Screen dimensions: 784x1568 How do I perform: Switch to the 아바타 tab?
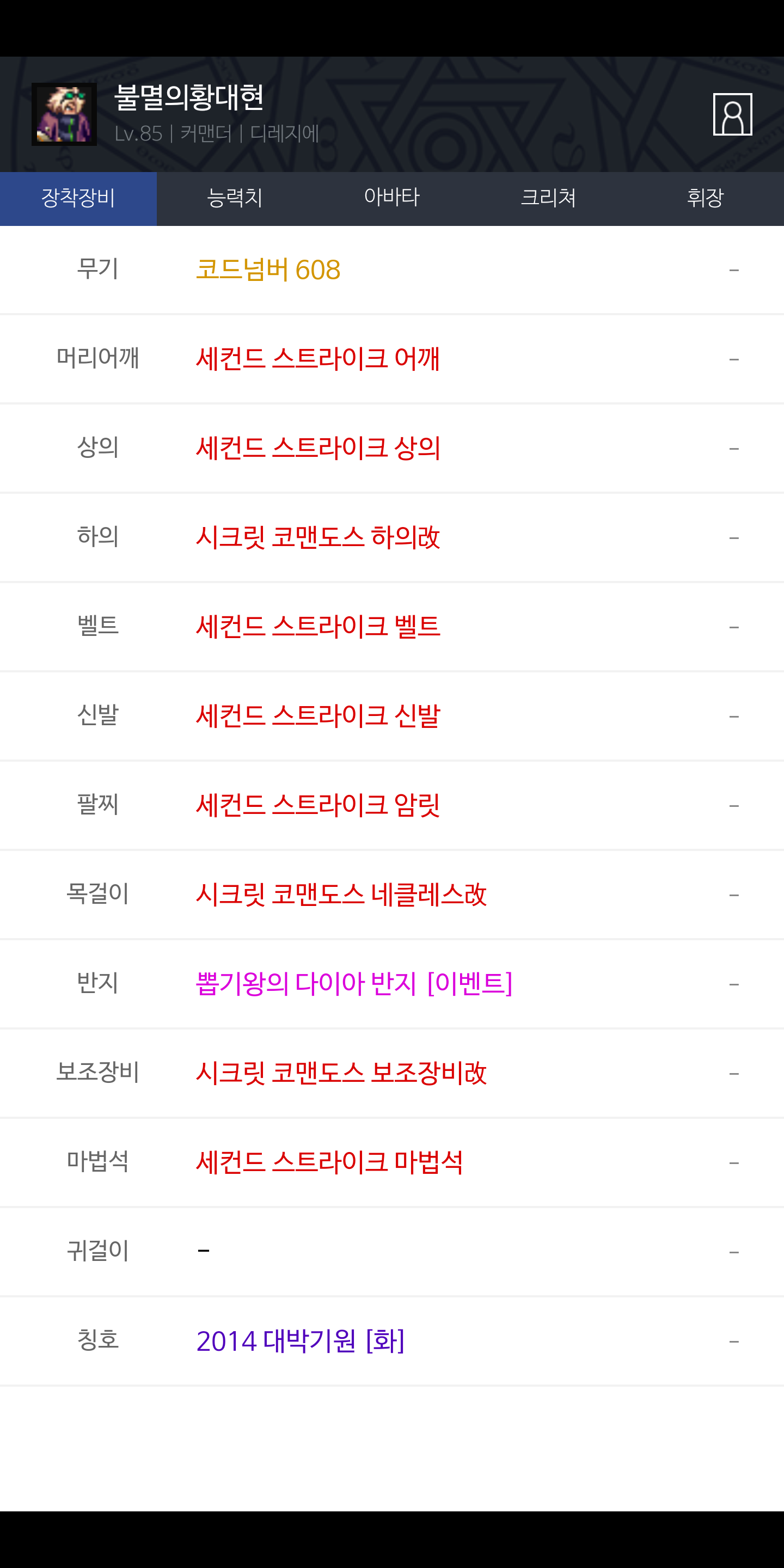(x=391, y=198)
